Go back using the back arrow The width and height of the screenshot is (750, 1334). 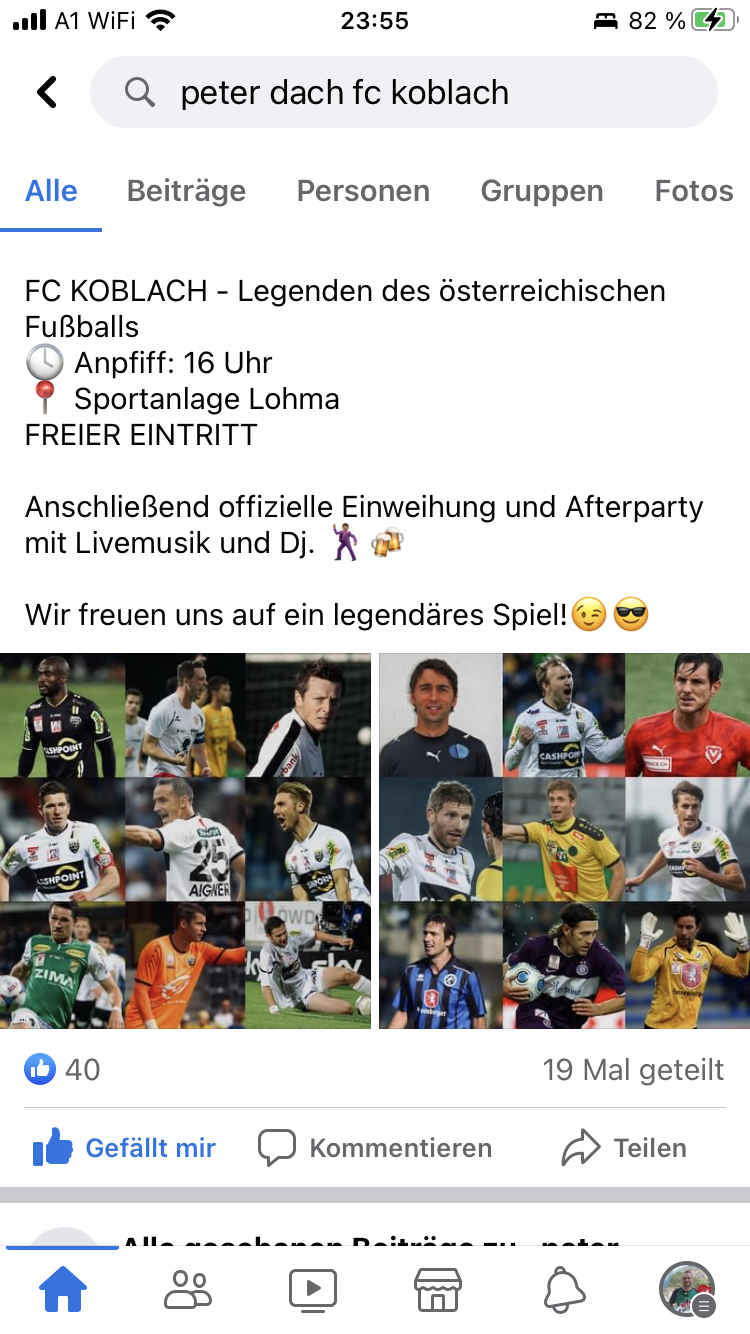[x=47, y=92]
